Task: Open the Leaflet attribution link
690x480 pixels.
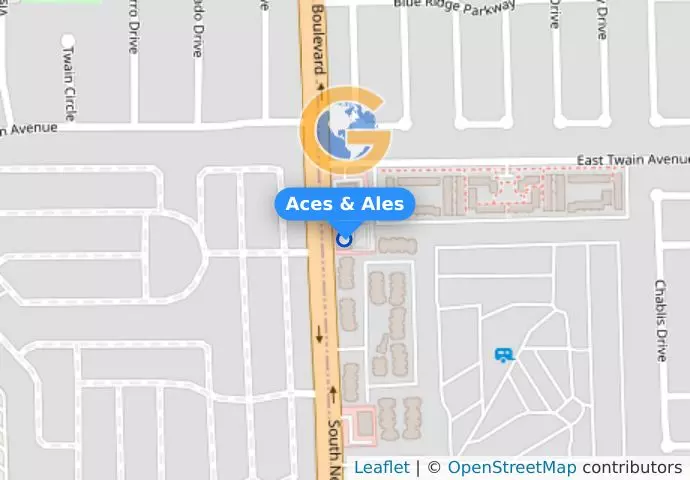Action: tap(381, 467)
